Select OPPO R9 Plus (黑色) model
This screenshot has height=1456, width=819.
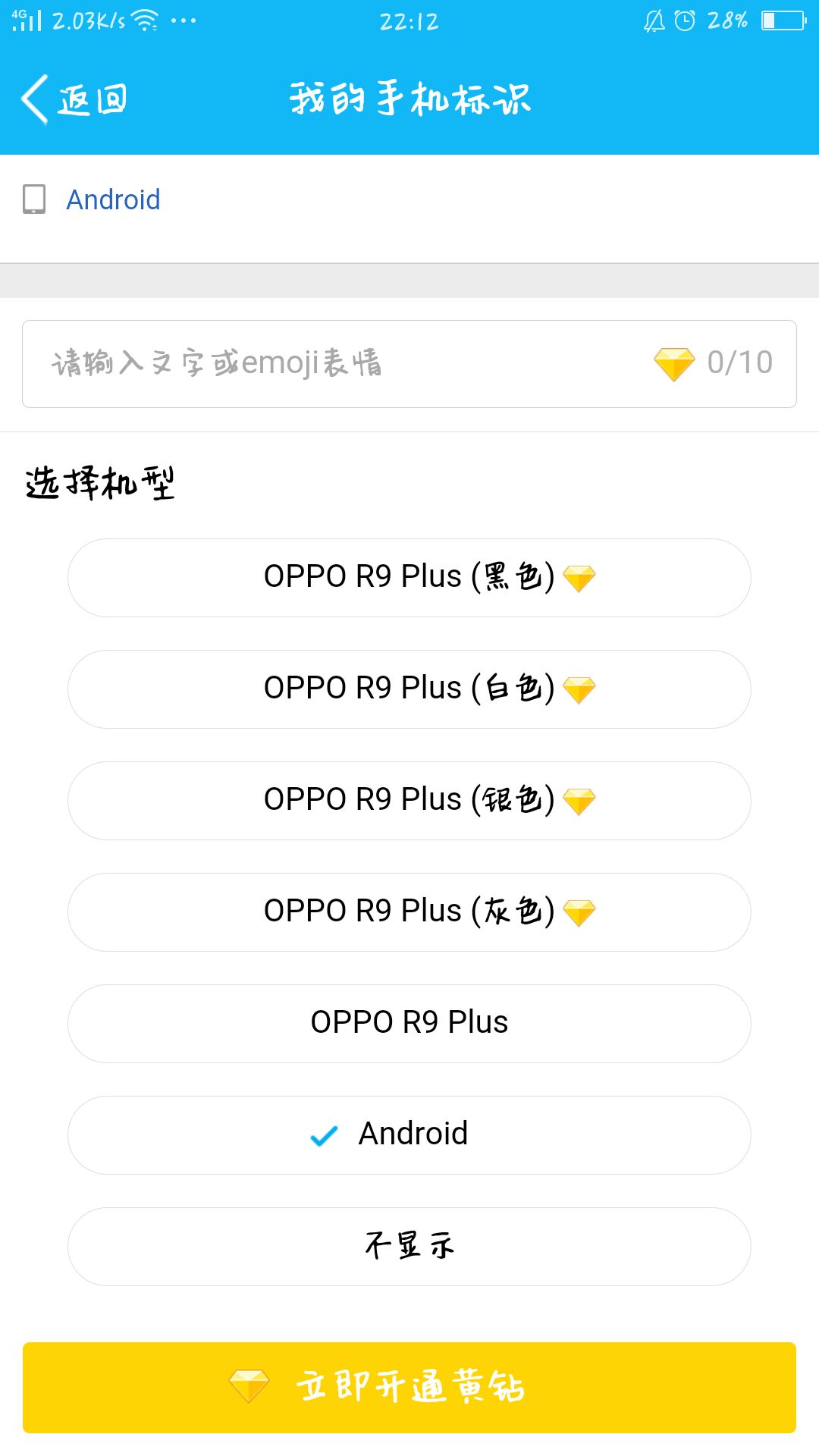pos(409,578)
